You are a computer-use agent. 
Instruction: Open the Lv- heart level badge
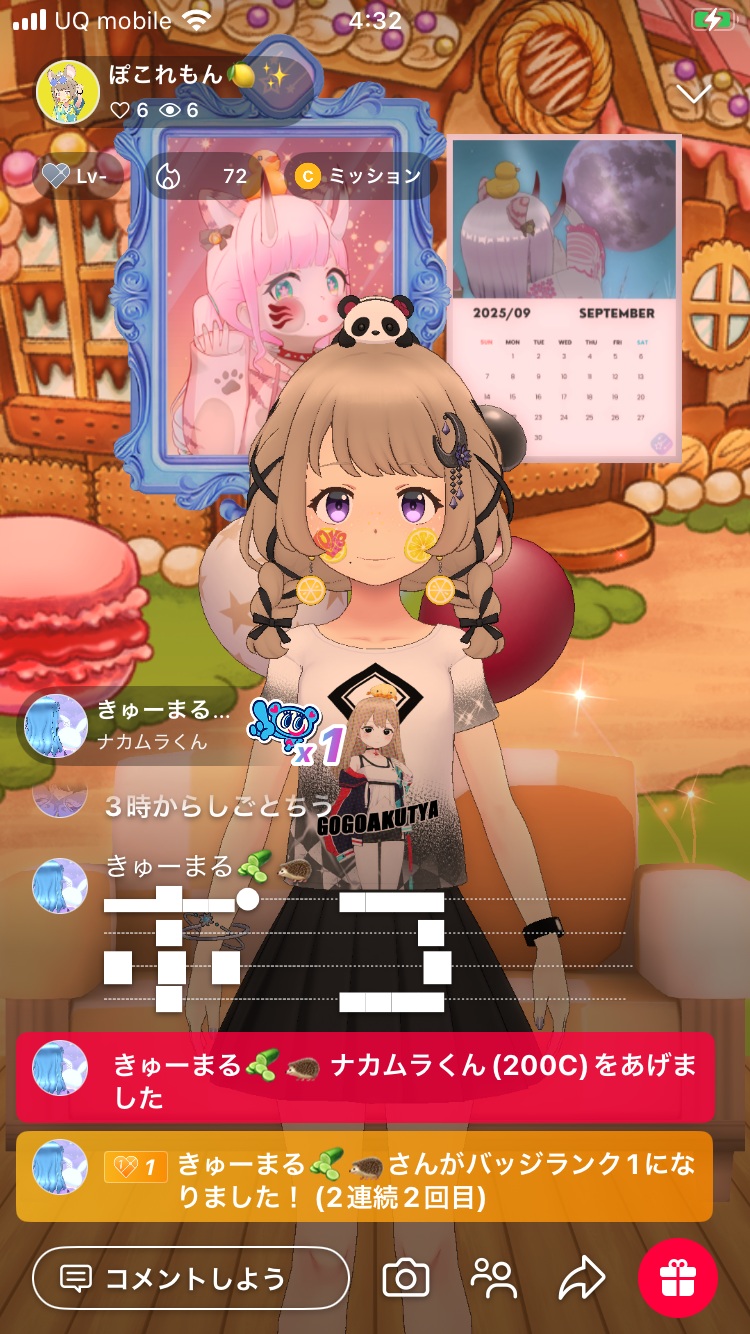(x=82, y=177)
